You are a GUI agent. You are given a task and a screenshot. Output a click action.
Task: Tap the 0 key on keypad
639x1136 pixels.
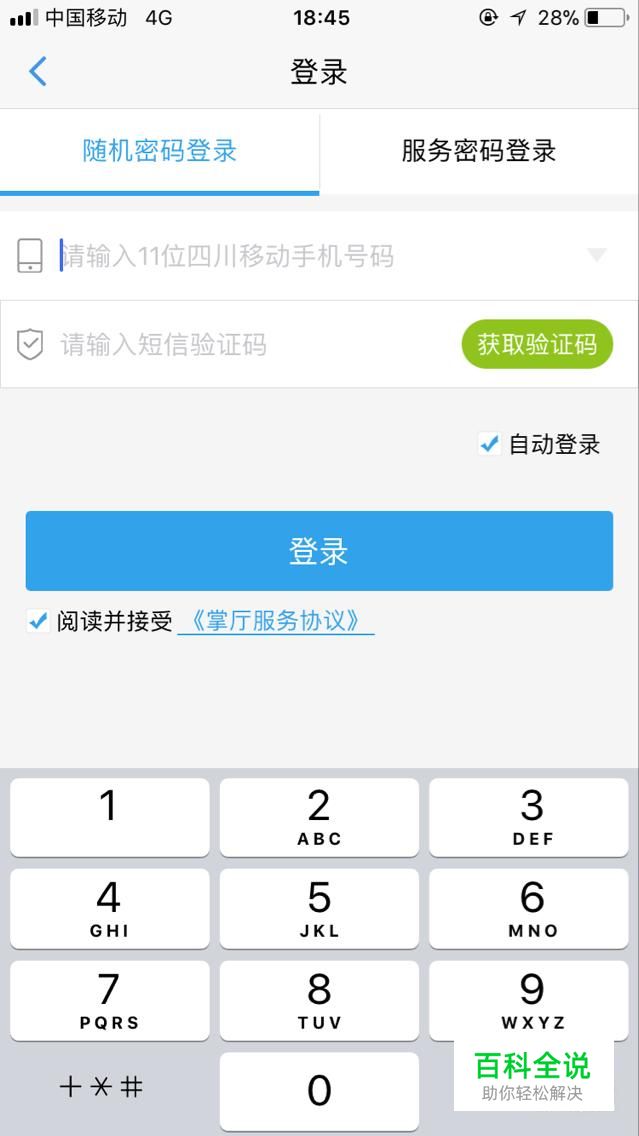(320, 1090)
